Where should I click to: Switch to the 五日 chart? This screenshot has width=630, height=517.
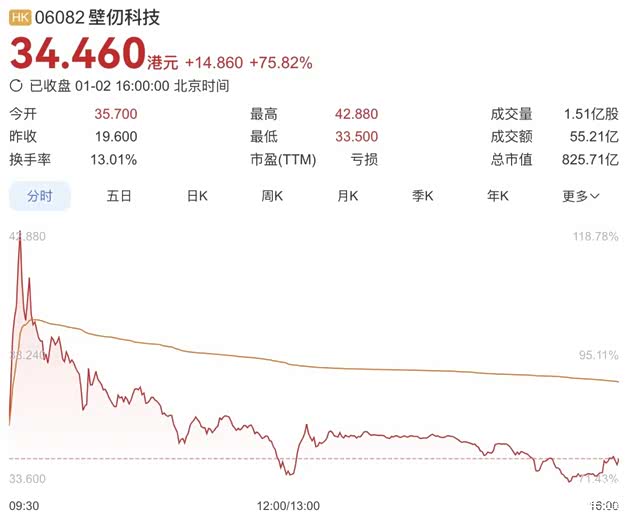(x=119, y=196)
